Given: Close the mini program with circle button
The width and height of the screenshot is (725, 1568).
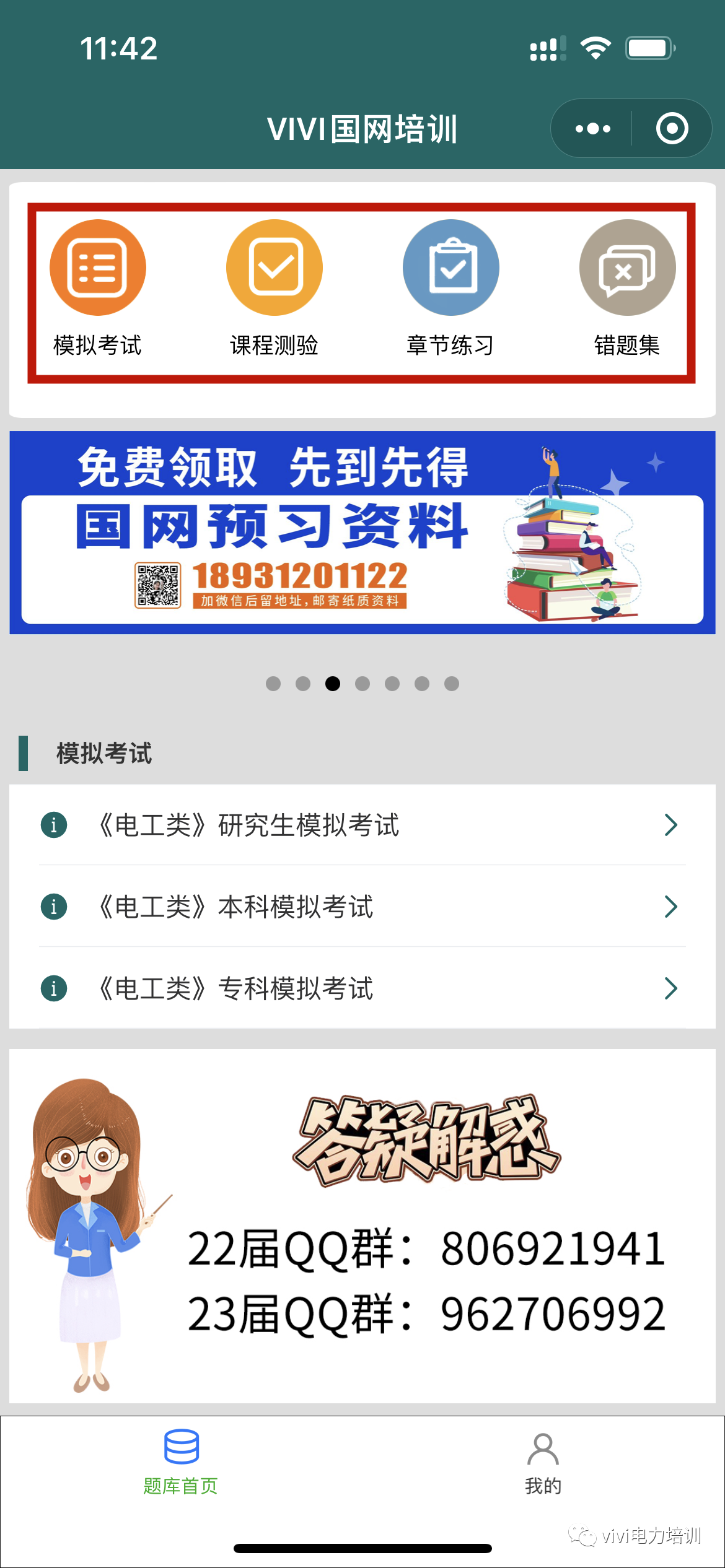Looking at the screenshot, I should 672,129.
